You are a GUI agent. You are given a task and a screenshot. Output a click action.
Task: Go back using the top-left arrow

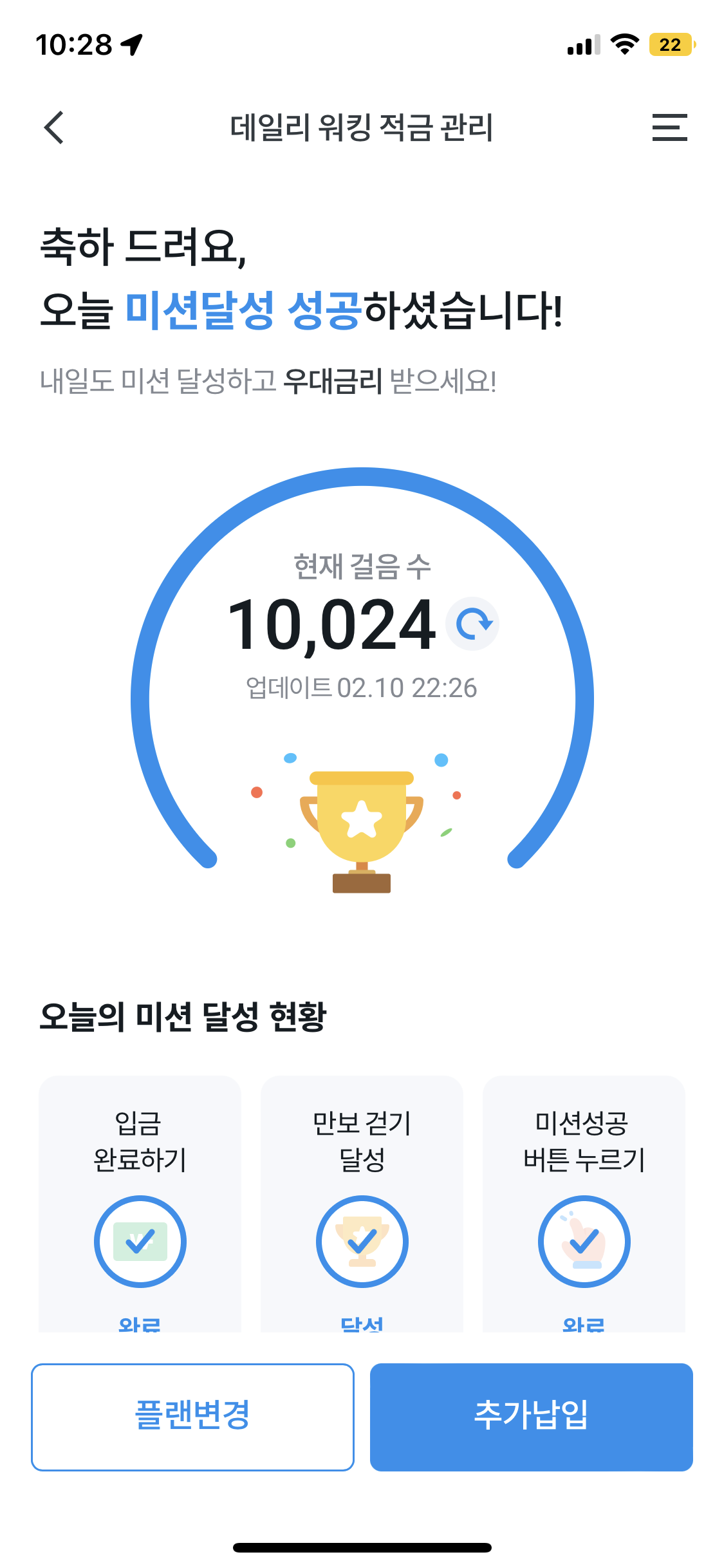pos(55,127)
